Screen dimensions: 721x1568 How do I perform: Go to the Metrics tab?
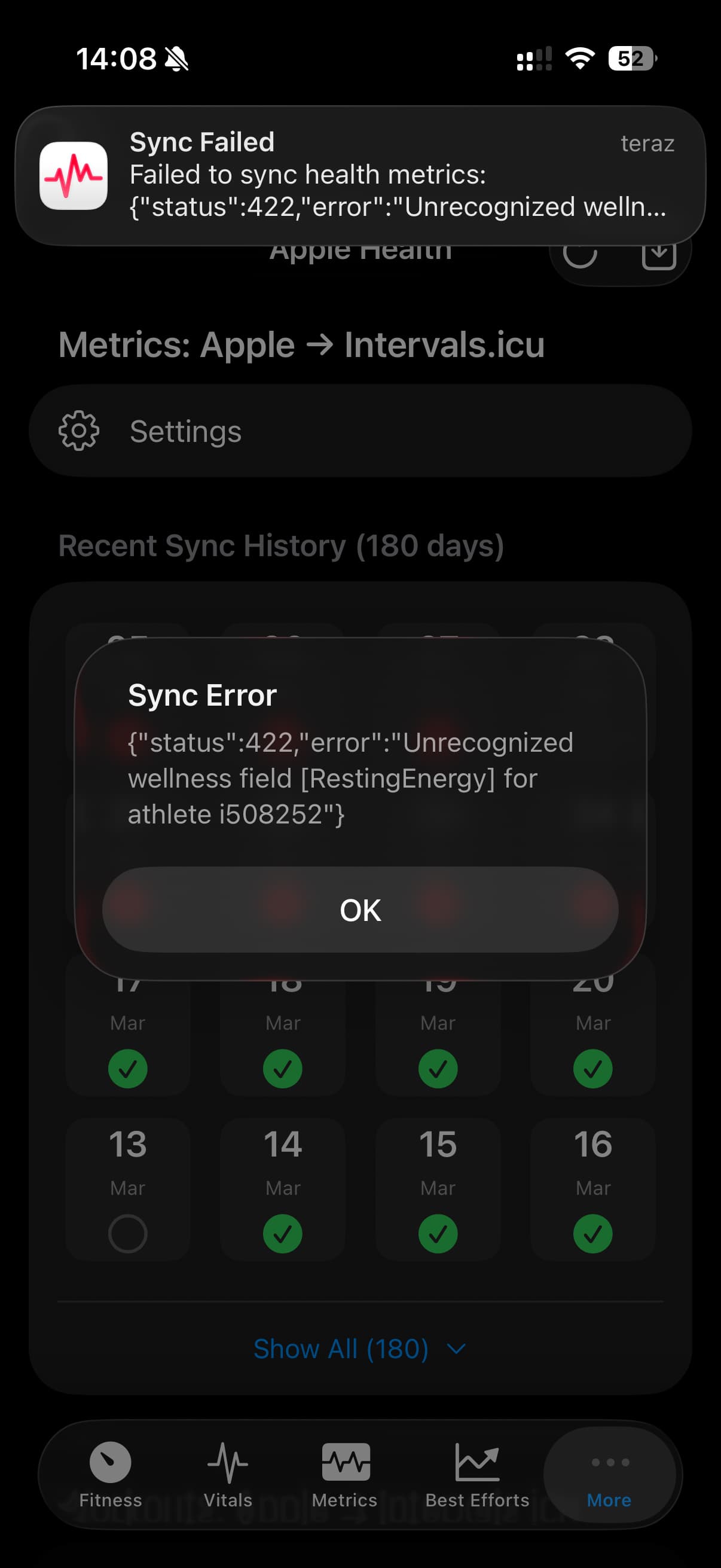[344, 1474]
